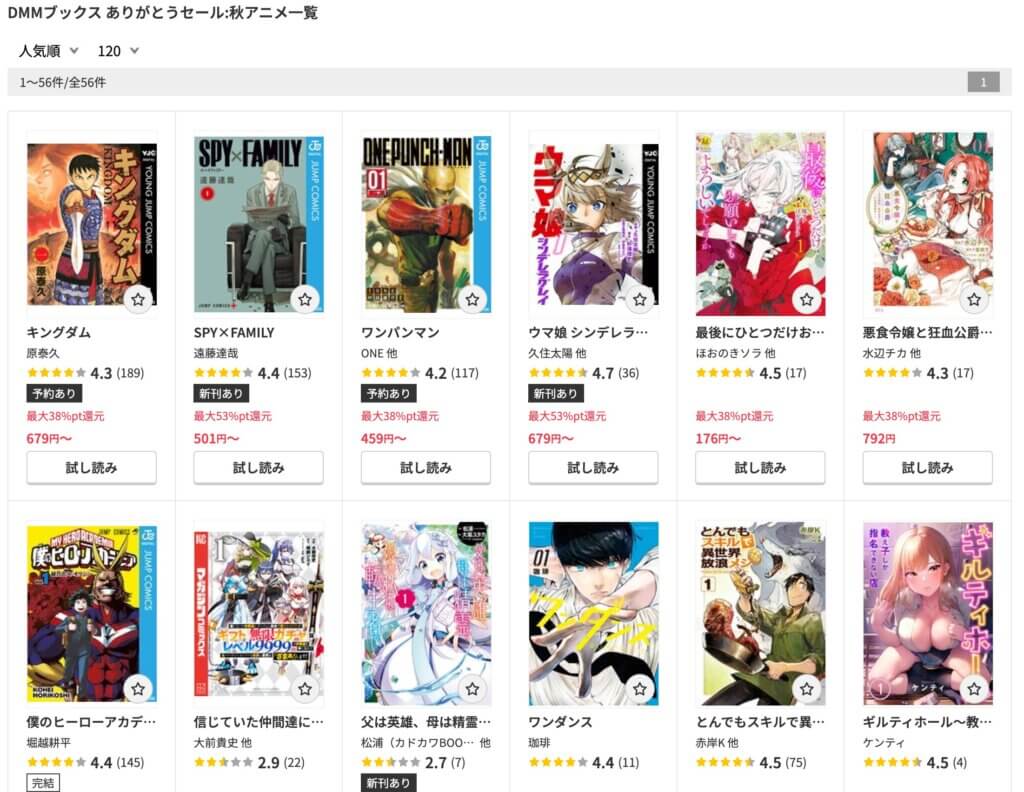Tap 試し読み under ウマ娘 シンデレラ
Screen dimensions: 1024x792
pos(593,467)
